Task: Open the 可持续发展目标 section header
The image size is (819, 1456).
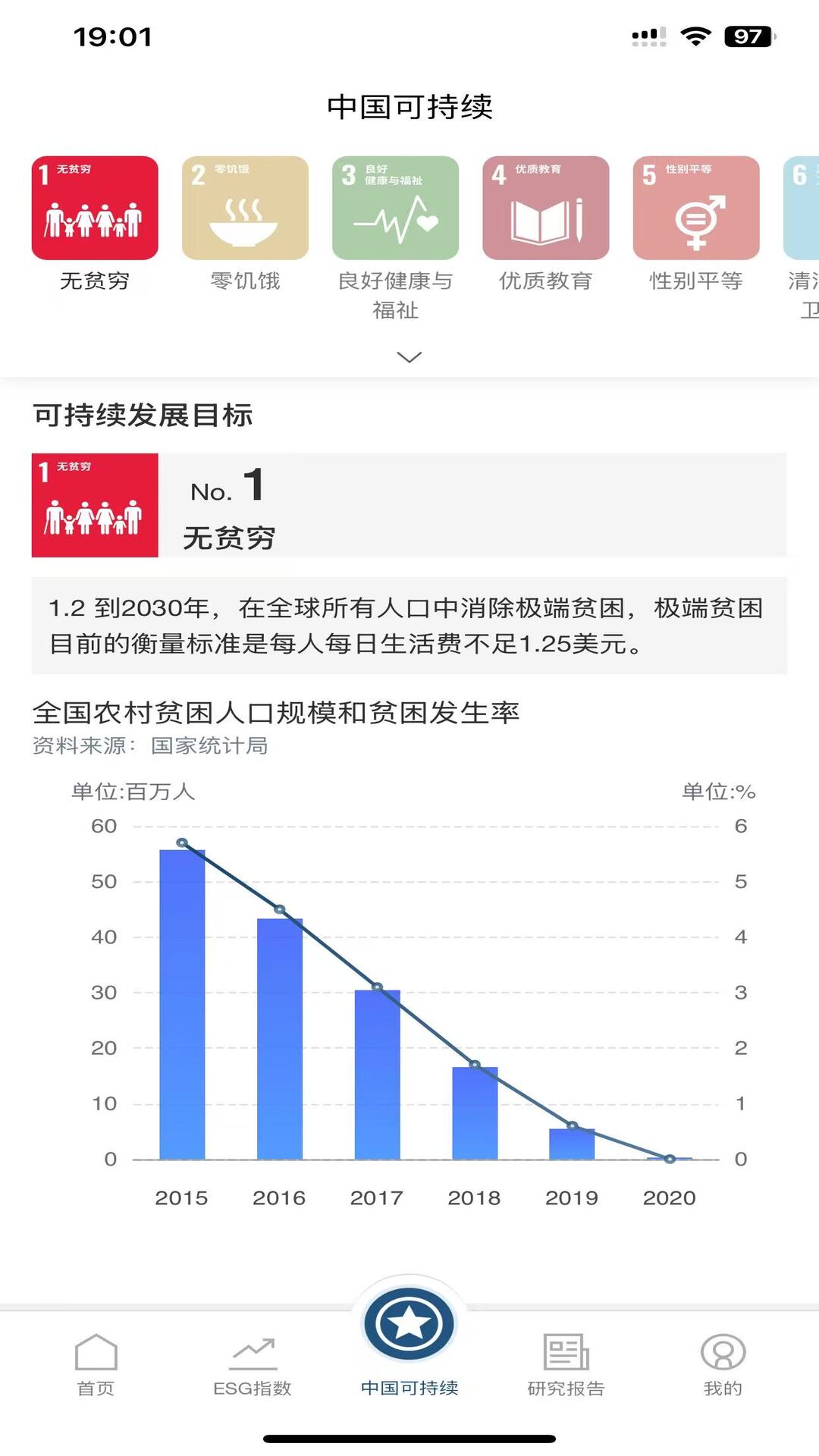Action: 144,416
